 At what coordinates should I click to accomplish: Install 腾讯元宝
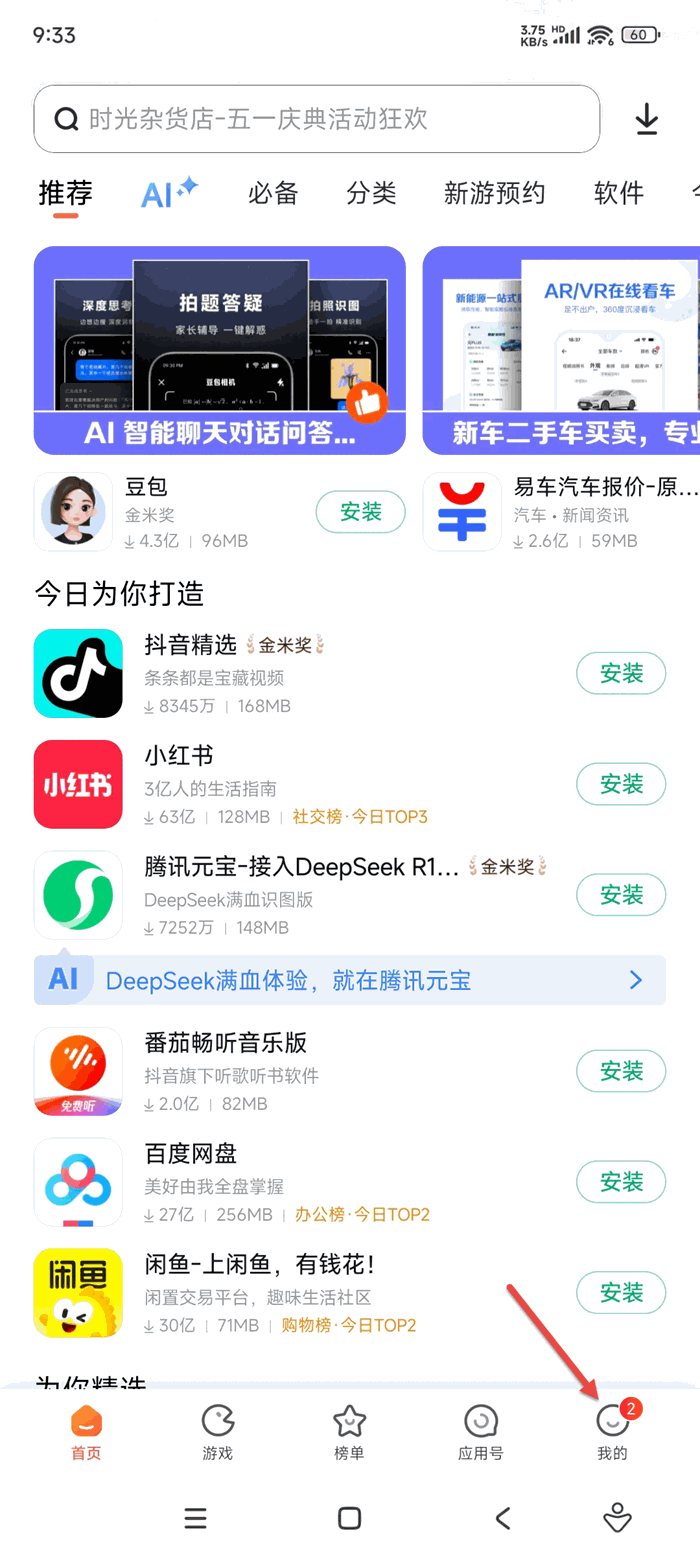coord(621,895)
